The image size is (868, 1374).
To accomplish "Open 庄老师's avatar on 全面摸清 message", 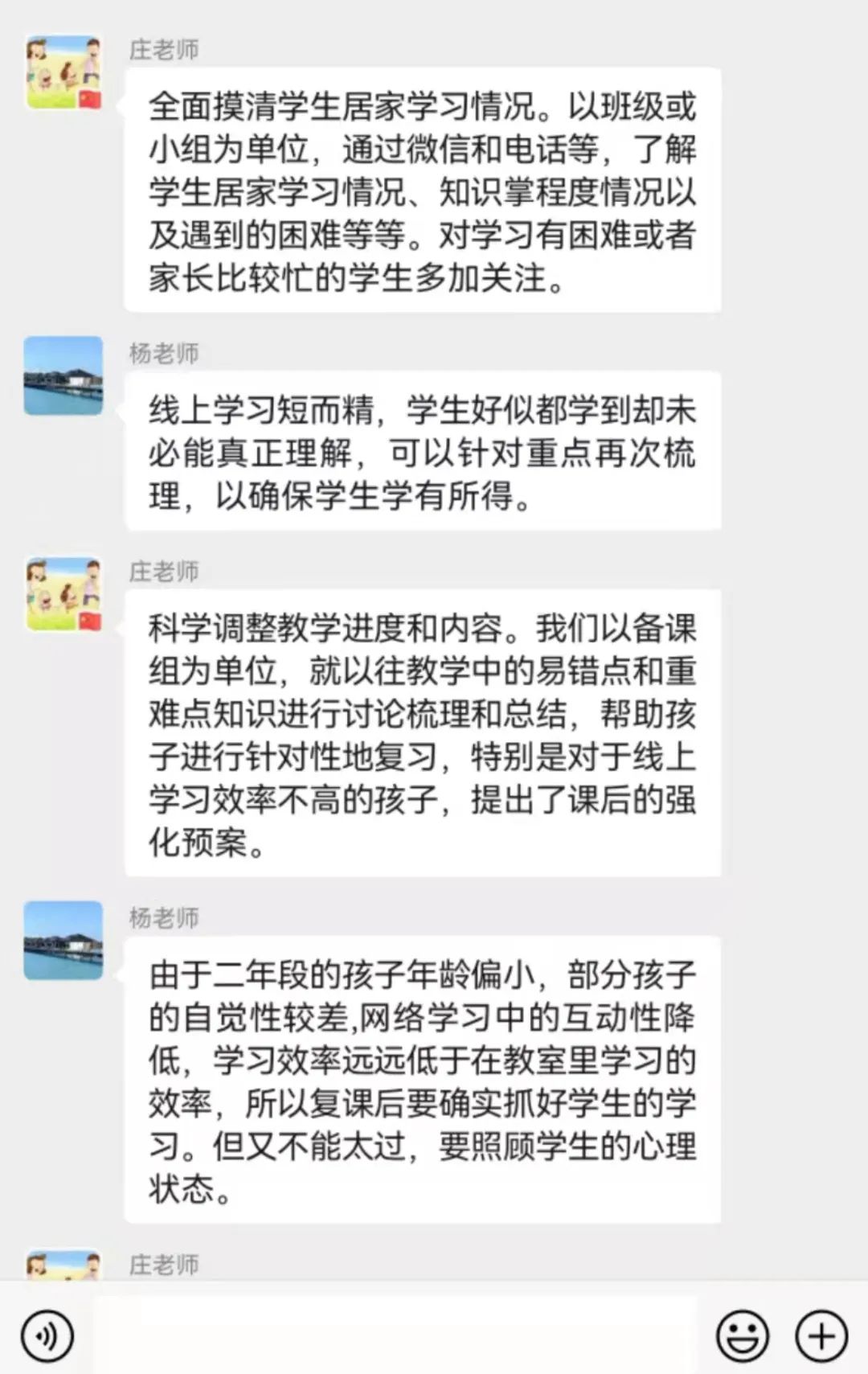I will 64,72.
